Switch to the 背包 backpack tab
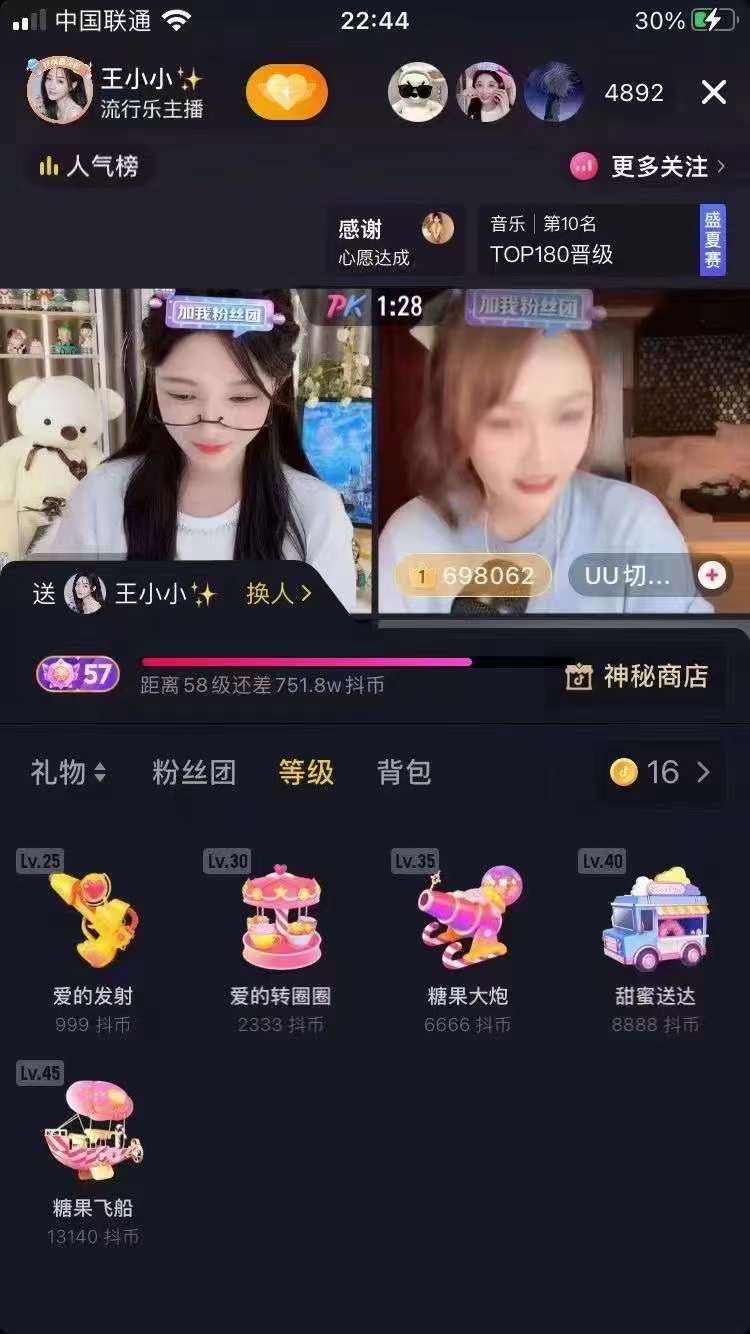Screen dimensions: 750x1334 pos(404,772)
